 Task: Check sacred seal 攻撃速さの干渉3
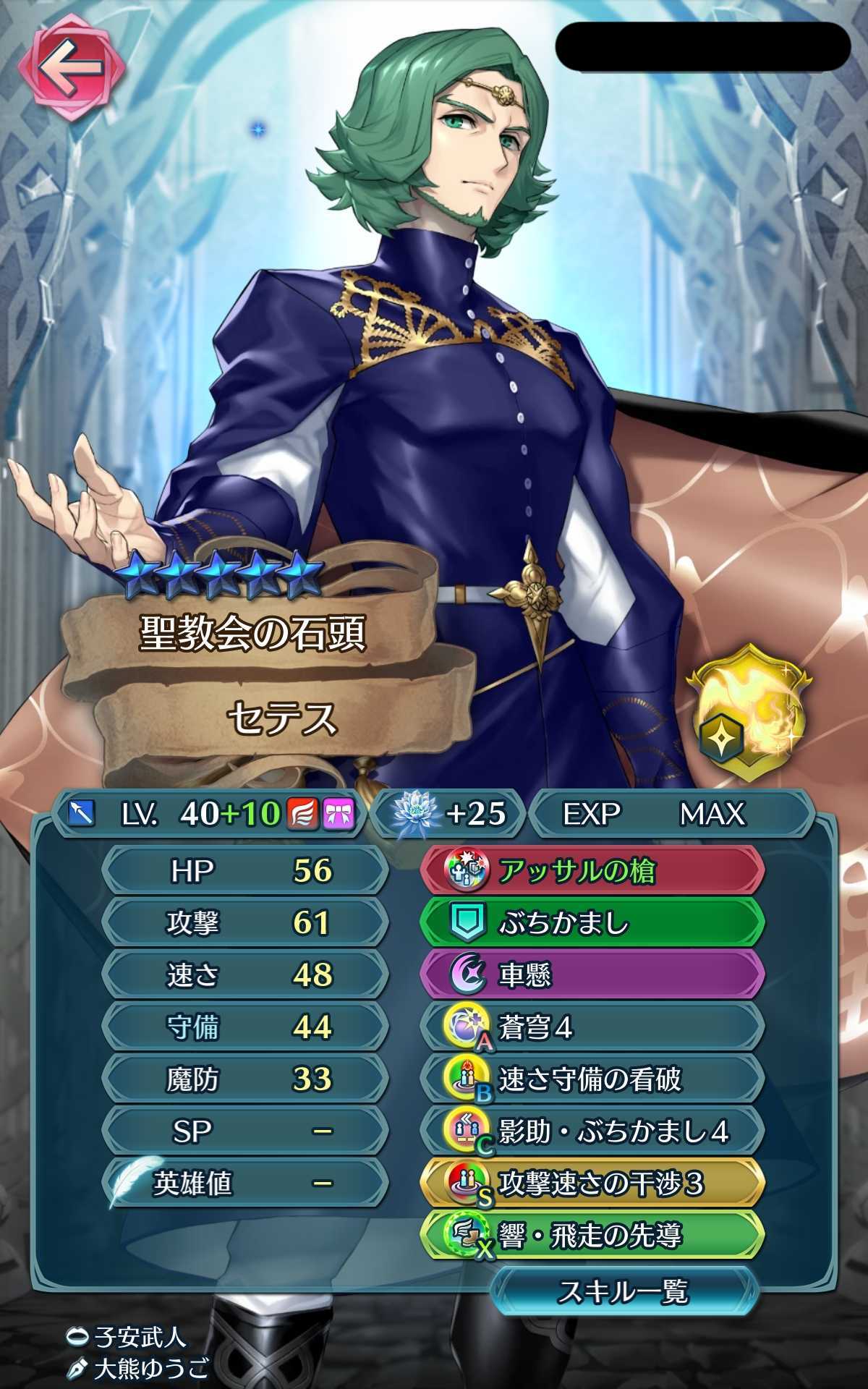pos(592,1184)
